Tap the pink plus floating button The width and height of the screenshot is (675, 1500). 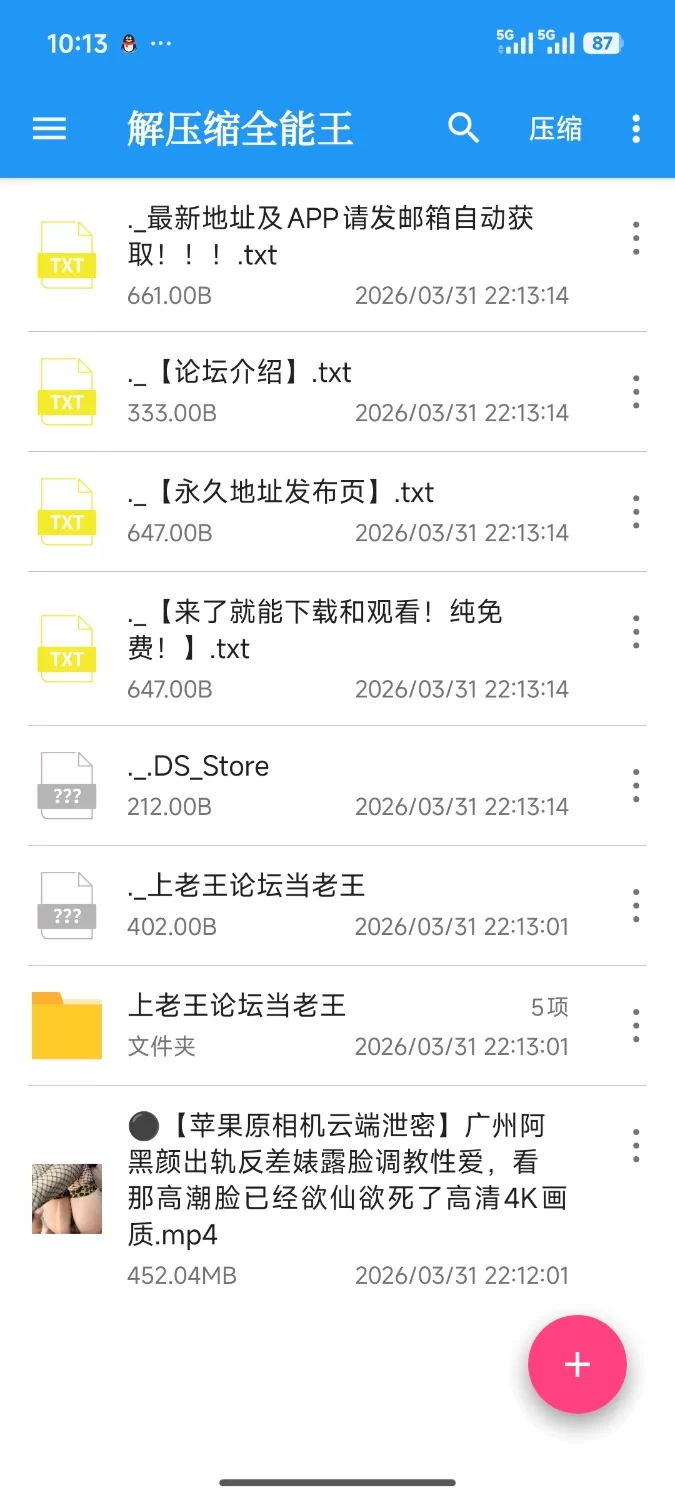click(x=577, y=1364)
